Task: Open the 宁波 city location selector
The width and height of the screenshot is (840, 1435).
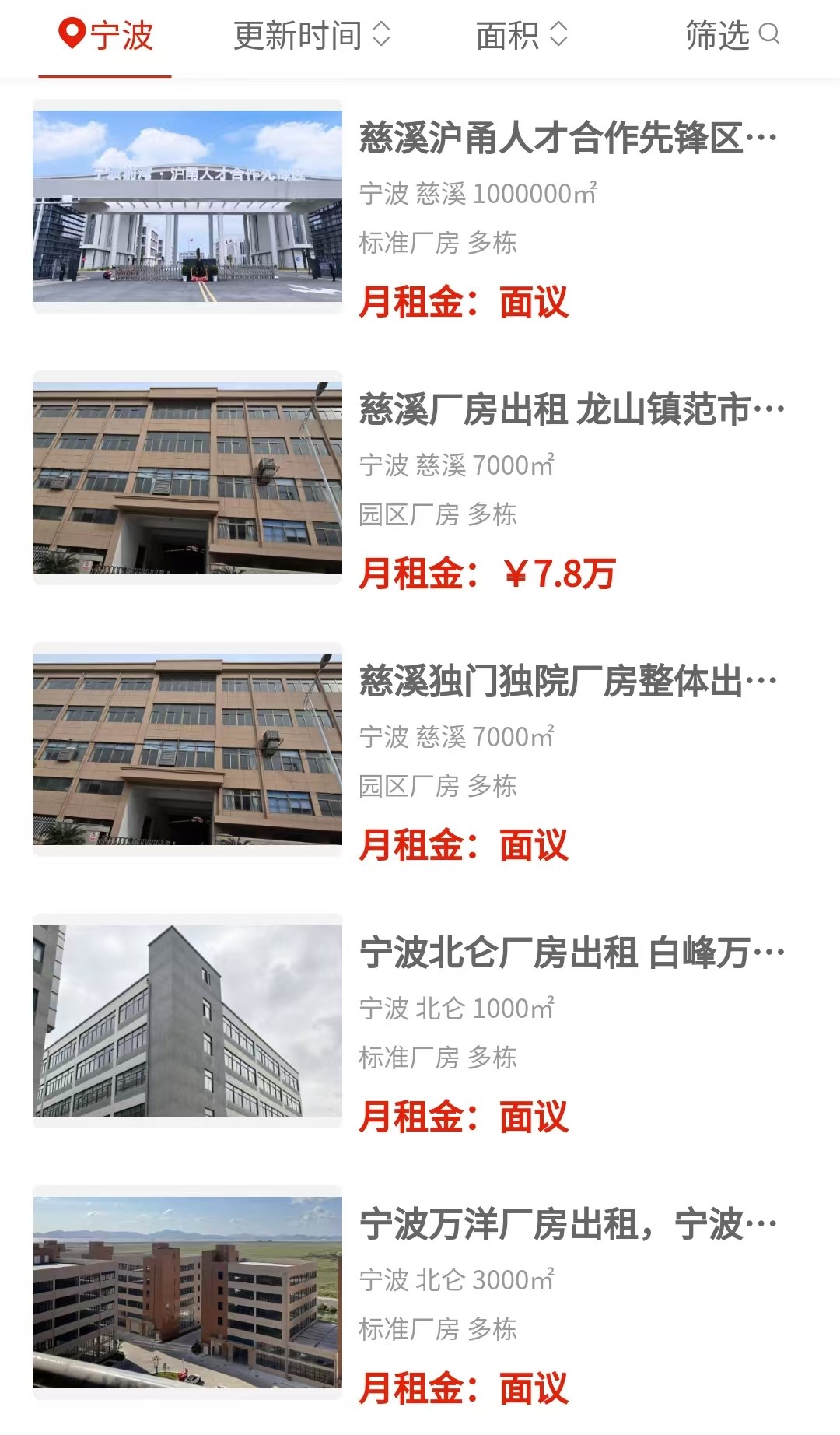Action: tap(106, 36)
